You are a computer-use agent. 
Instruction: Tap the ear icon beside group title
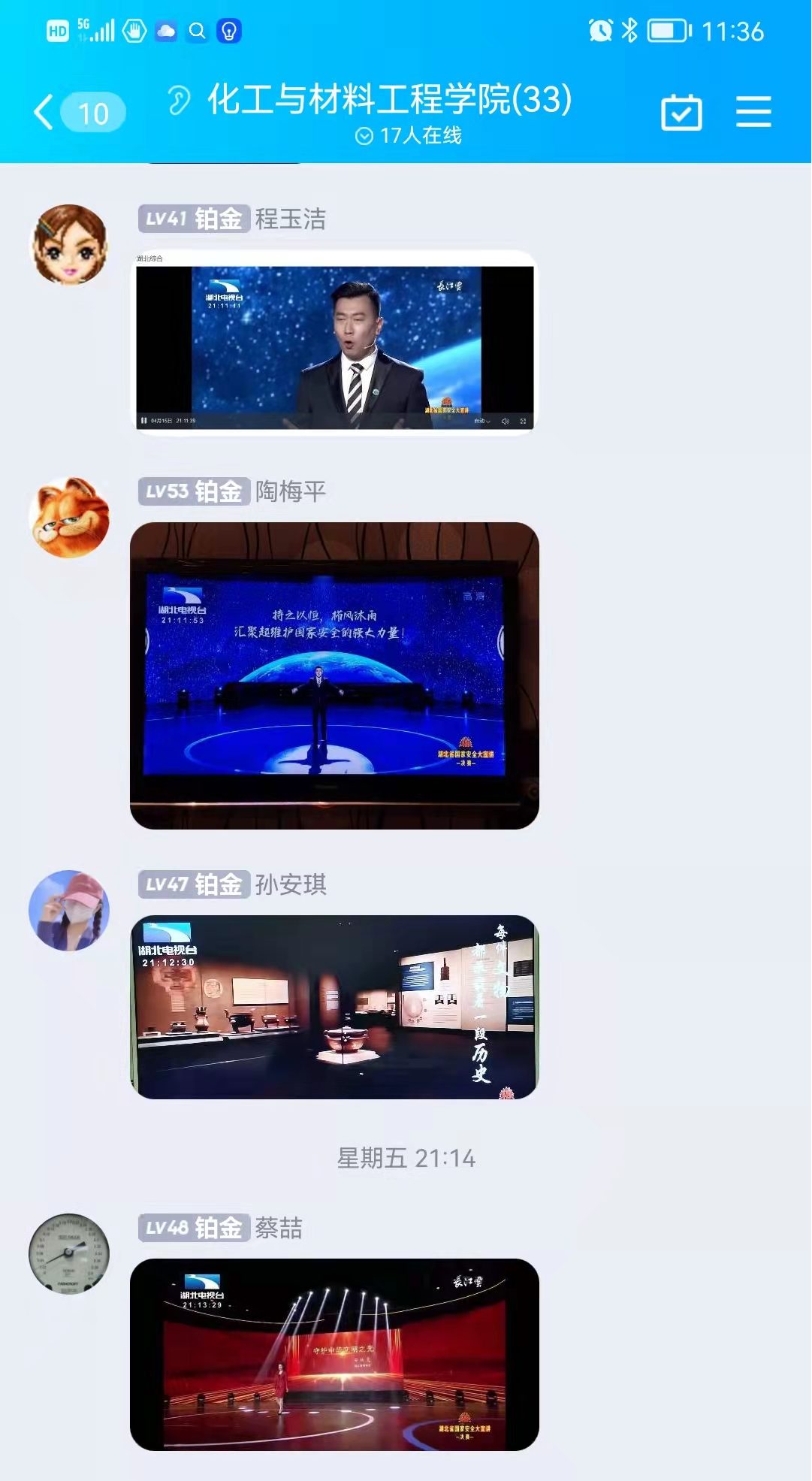pyautogui.click(x=179, y=99)
